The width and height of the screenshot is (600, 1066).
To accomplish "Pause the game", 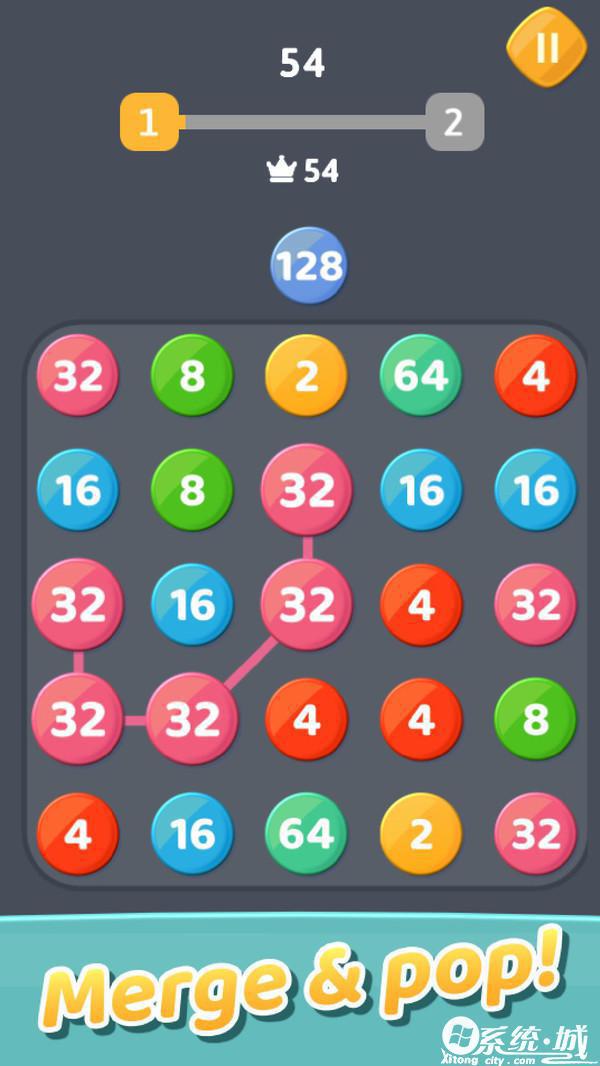I will (546, 47).
